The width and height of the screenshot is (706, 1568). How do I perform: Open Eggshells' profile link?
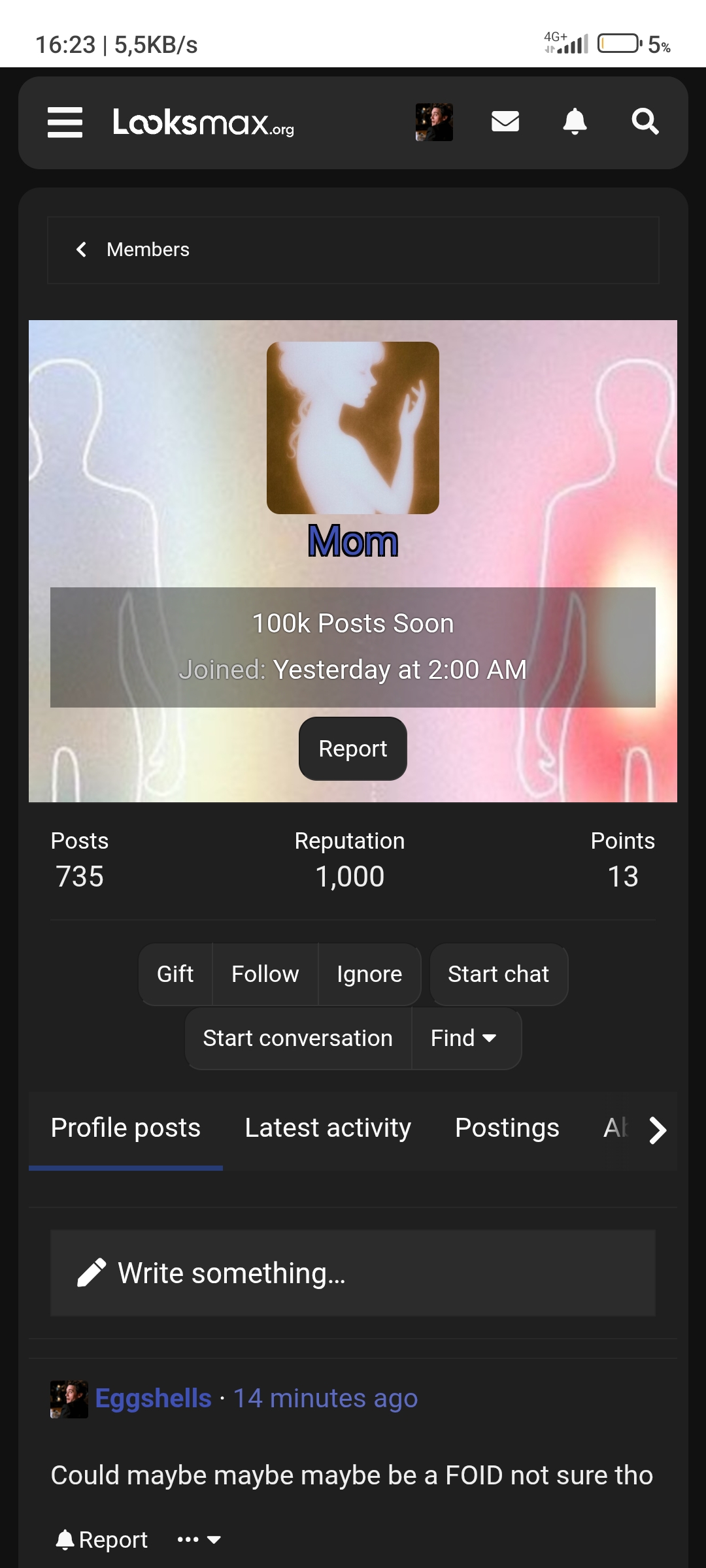tap(154, 1399)
